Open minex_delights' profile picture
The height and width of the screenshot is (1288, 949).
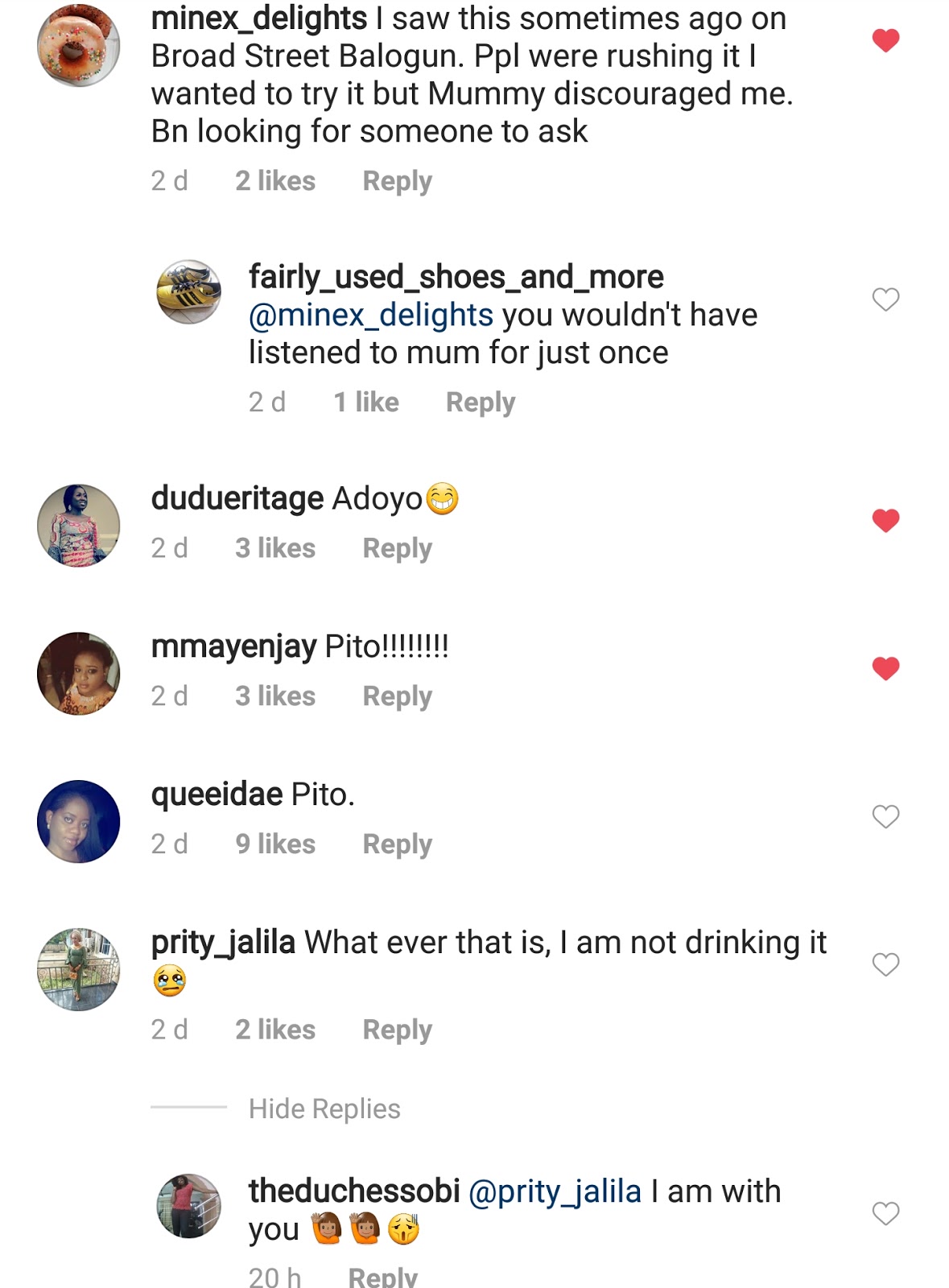tap(79, 46)
